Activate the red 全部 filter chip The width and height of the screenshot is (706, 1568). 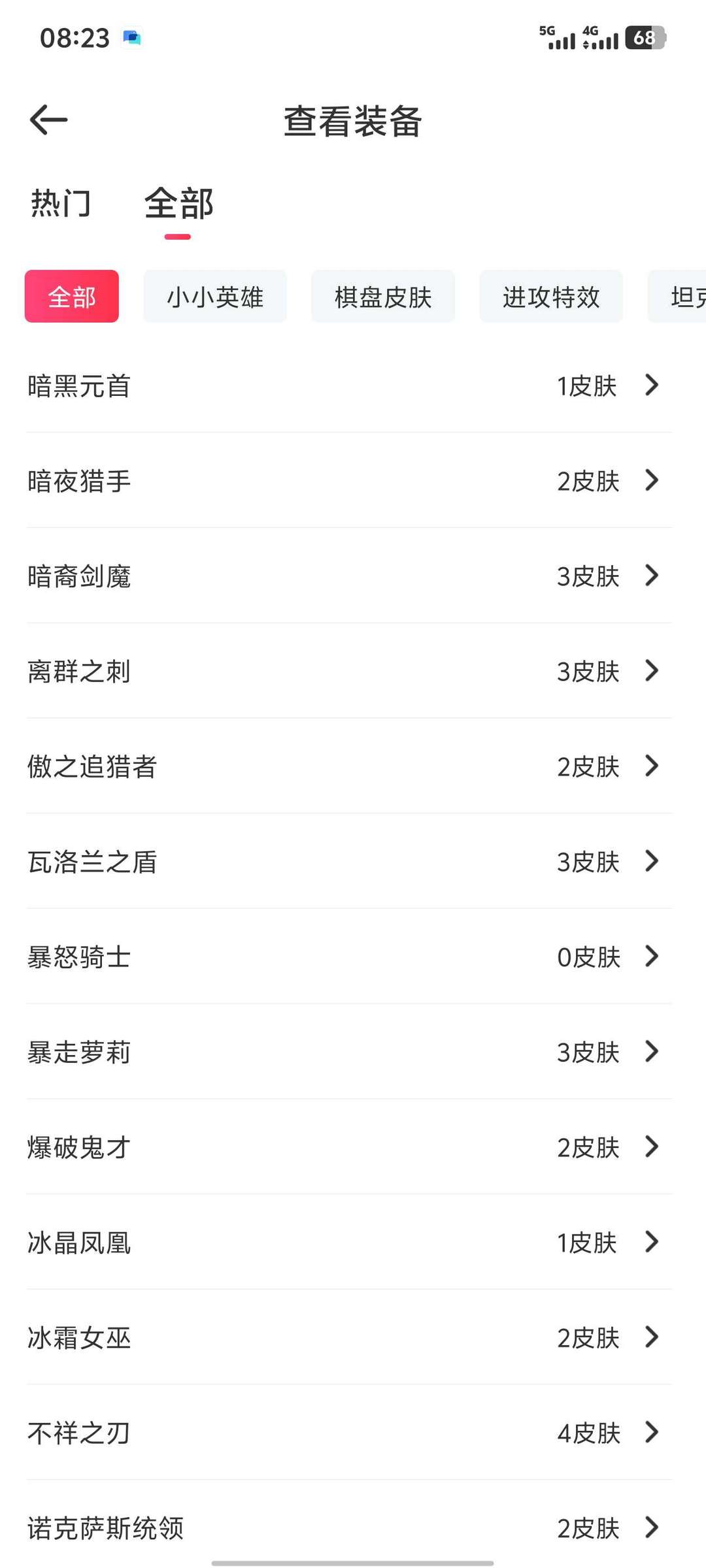[x=71, y=297]
